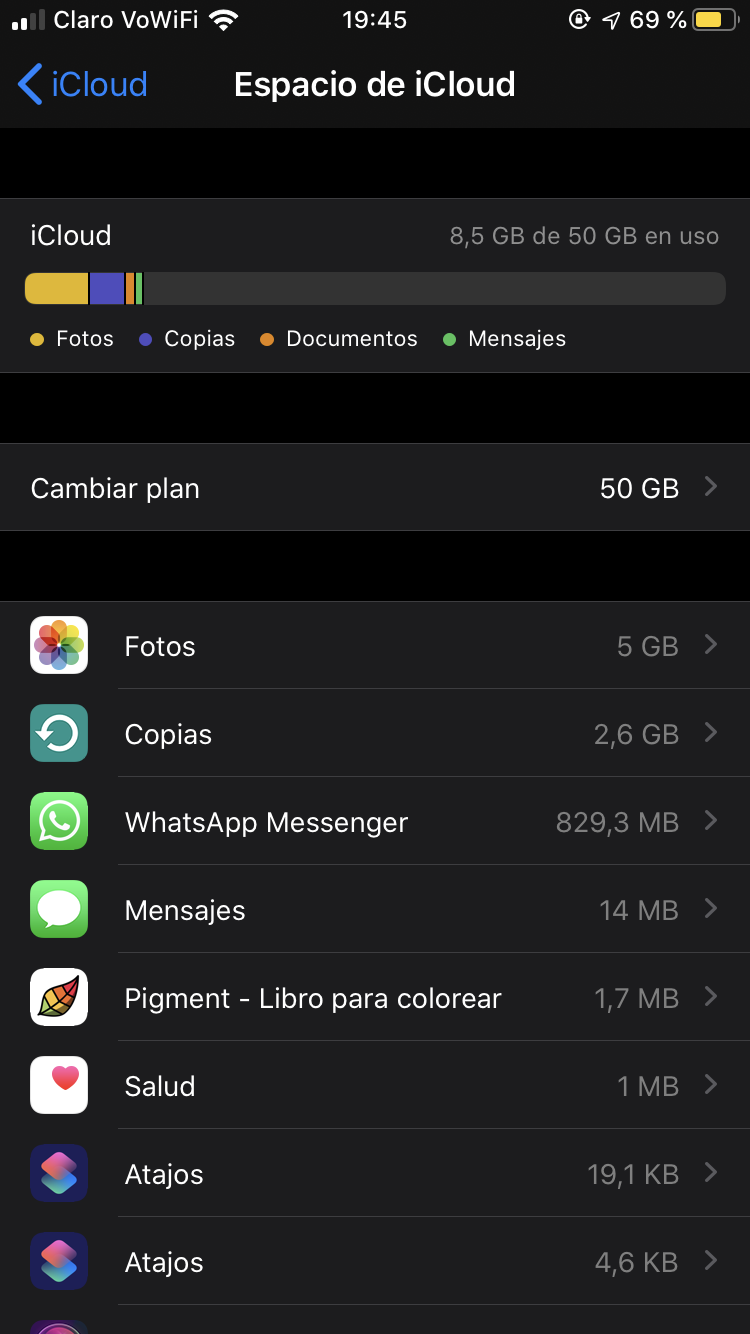Viewport: 750px width, 1334px height.
Task: Select the Copias row
Action: click(375, 734)
